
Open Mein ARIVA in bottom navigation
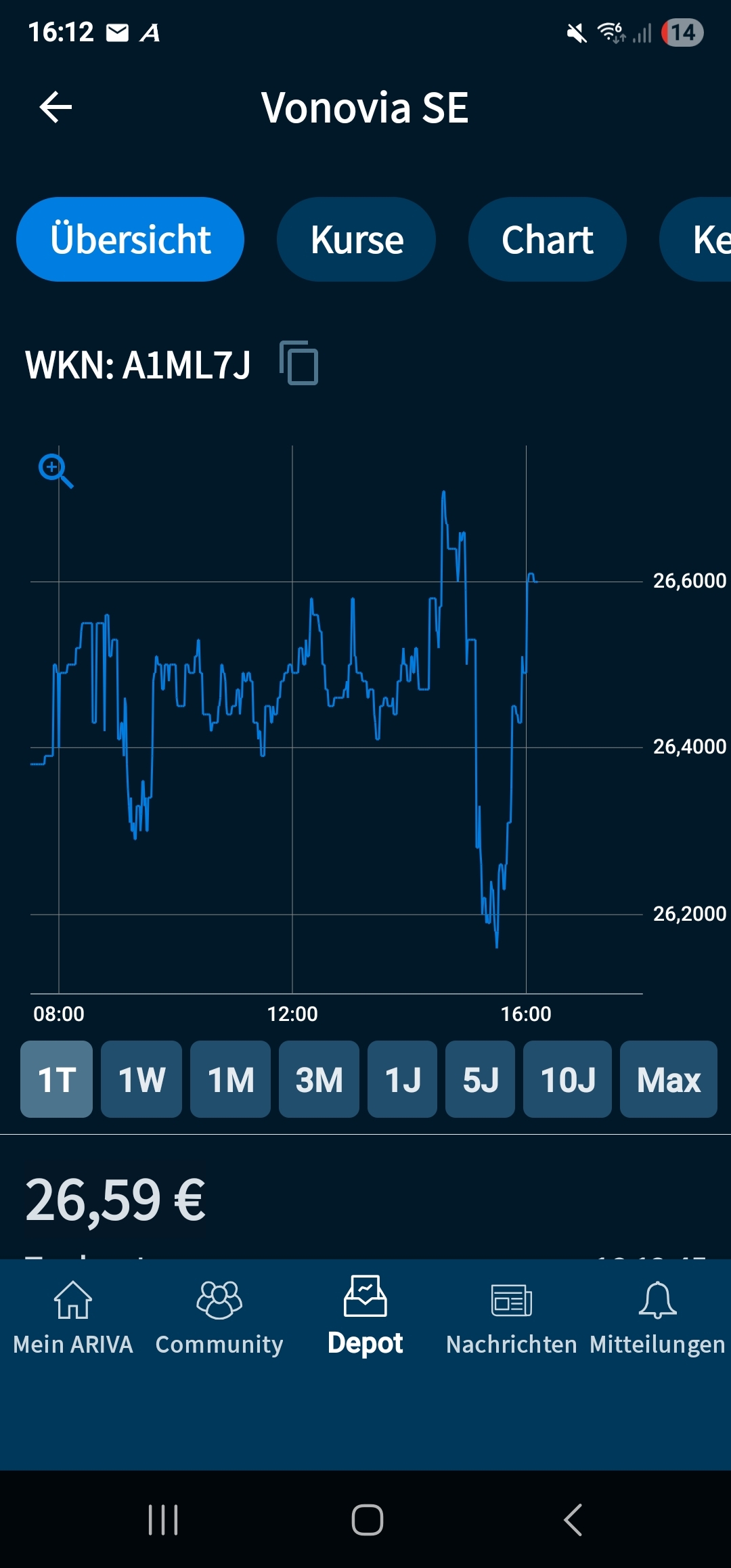click(x=73, y=1317)
